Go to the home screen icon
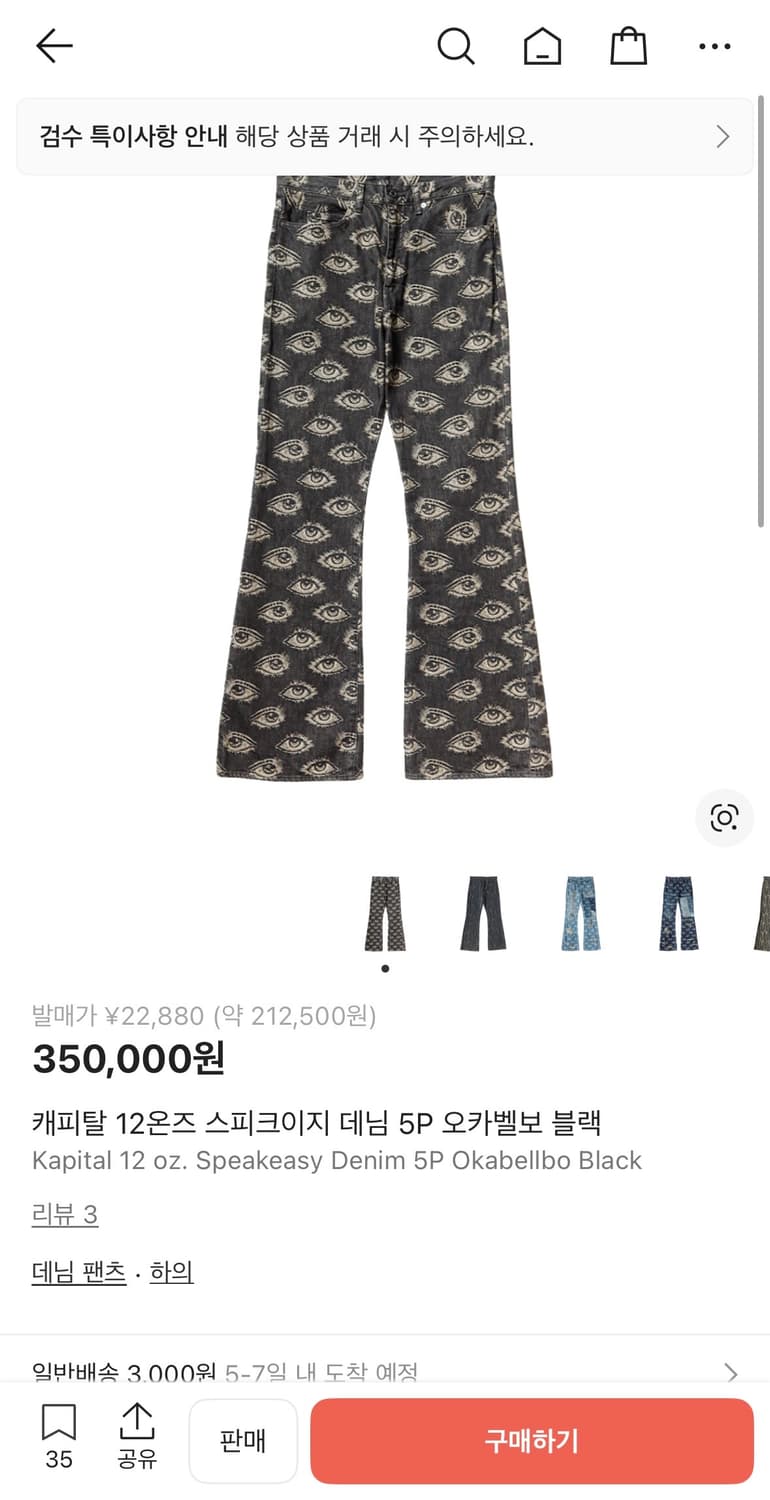The width and height of the screenshot is (770, 1500). coord(541,46)
